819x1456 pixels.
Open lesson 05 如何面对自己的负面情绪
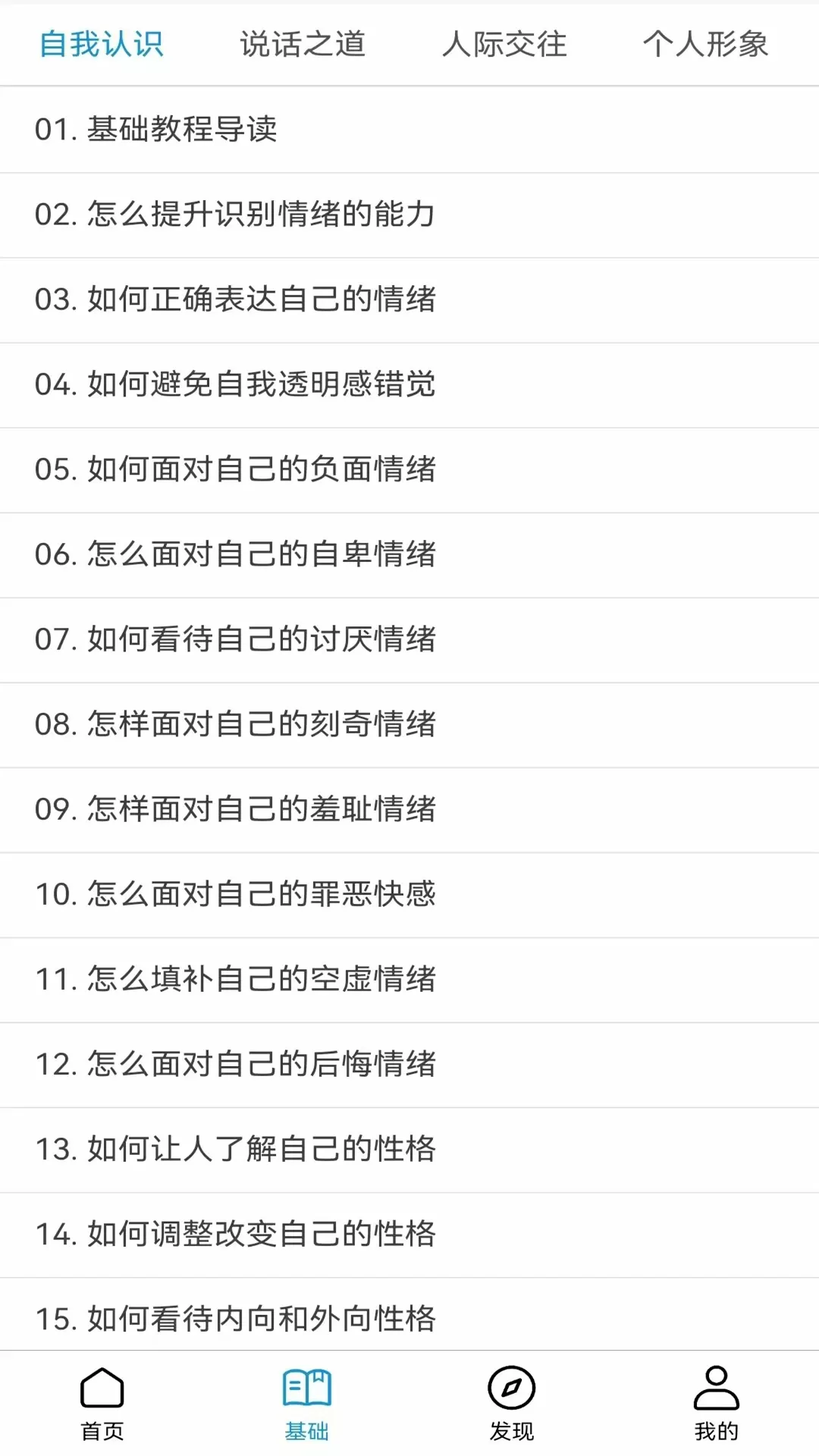coord(409,469)
